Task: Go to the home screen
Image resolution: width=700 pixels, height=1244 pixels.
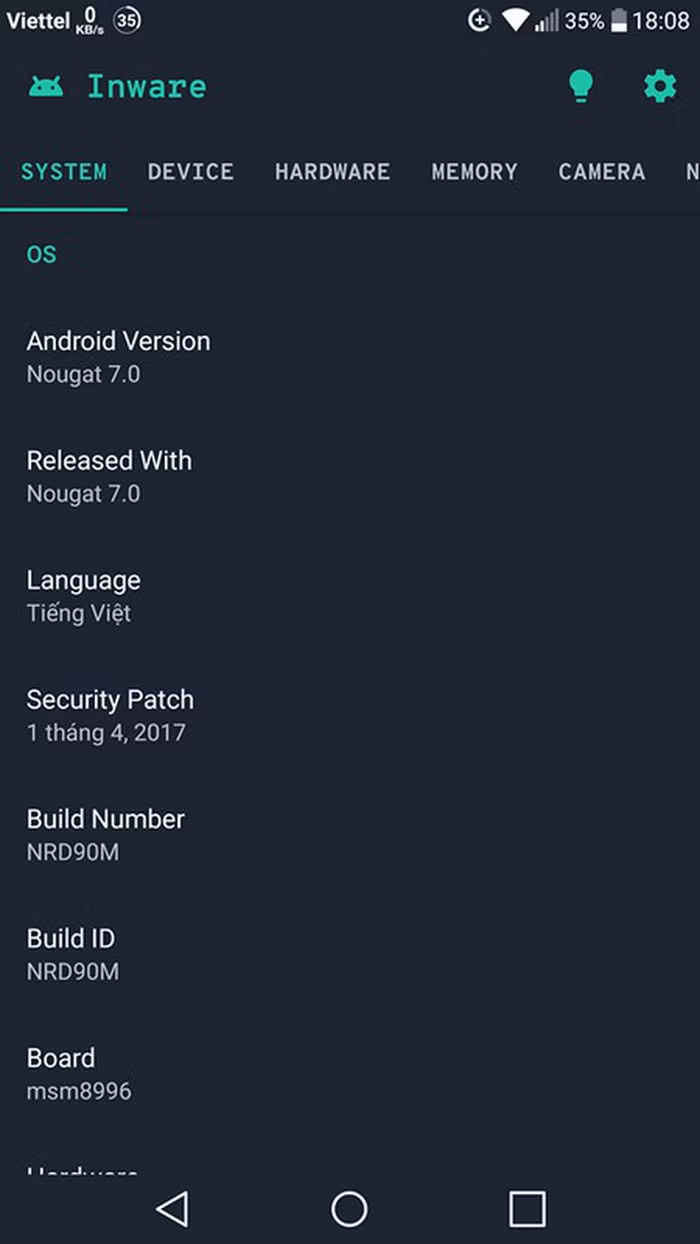Action: tap(349, 1209)
